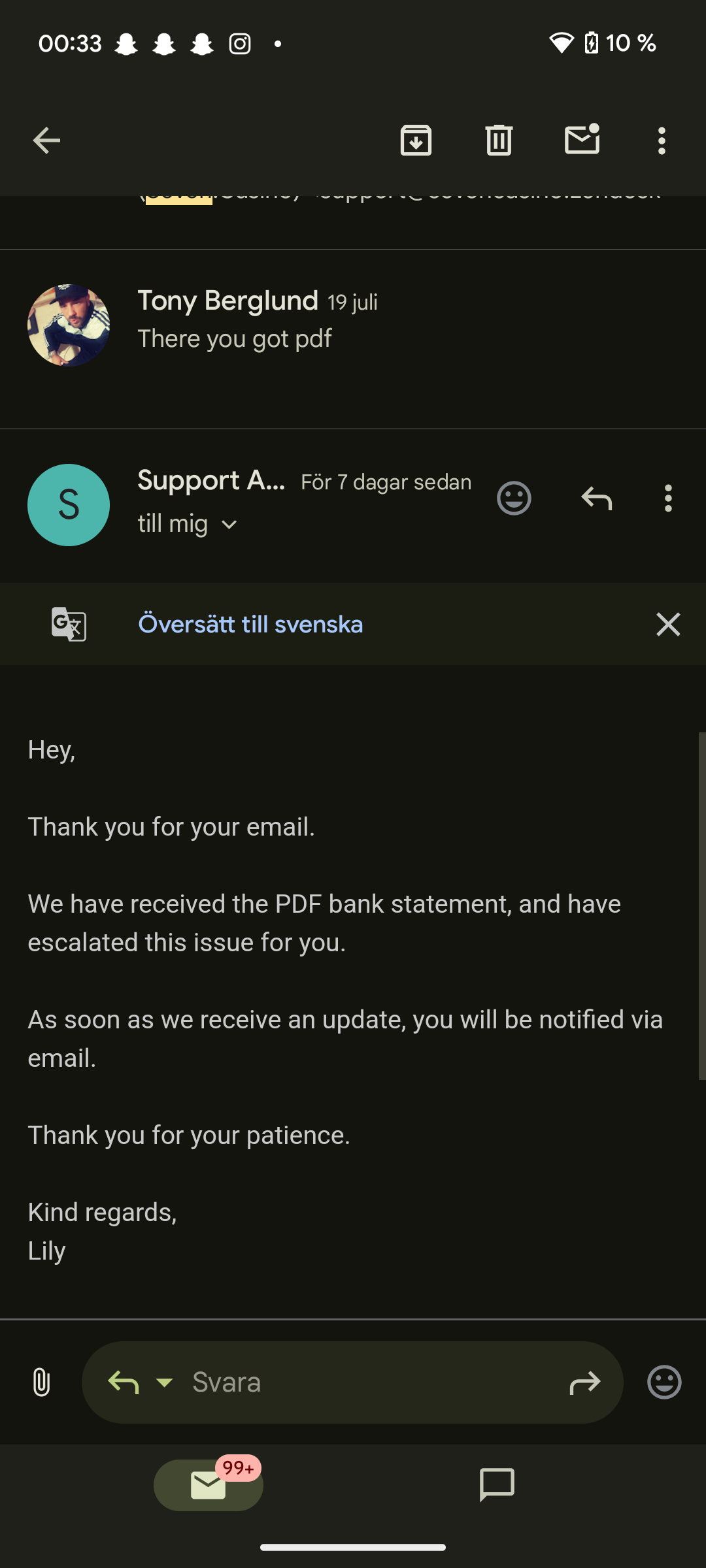Expand recipient details next to 'till mig'
The height and width of the screenshot is (1568, 706).
229,525
